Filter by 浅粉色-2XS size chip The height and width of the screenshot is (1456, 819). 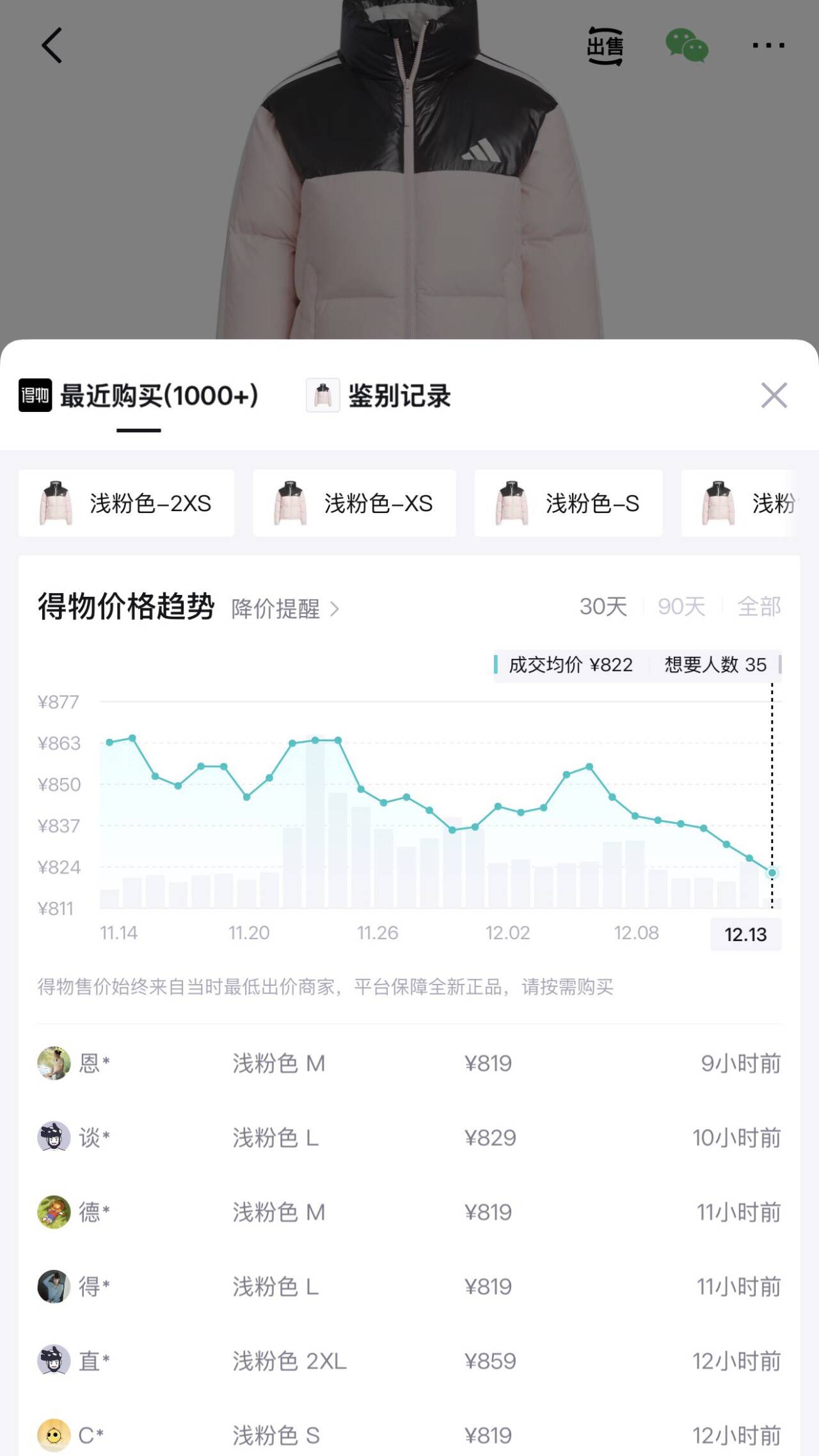[x=127, y=503]
